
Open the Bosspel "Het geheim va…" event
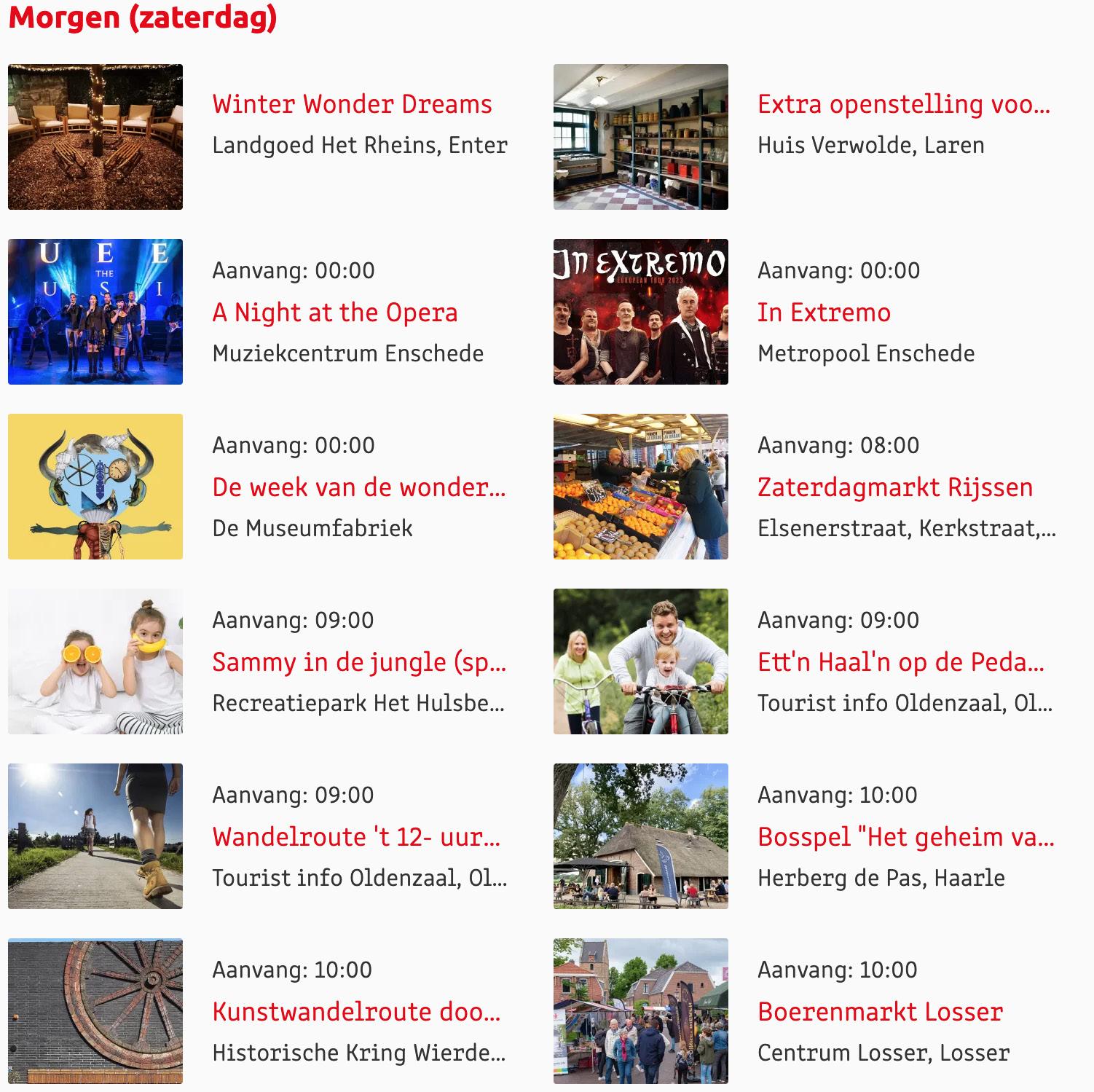click(x=906, y=837)
